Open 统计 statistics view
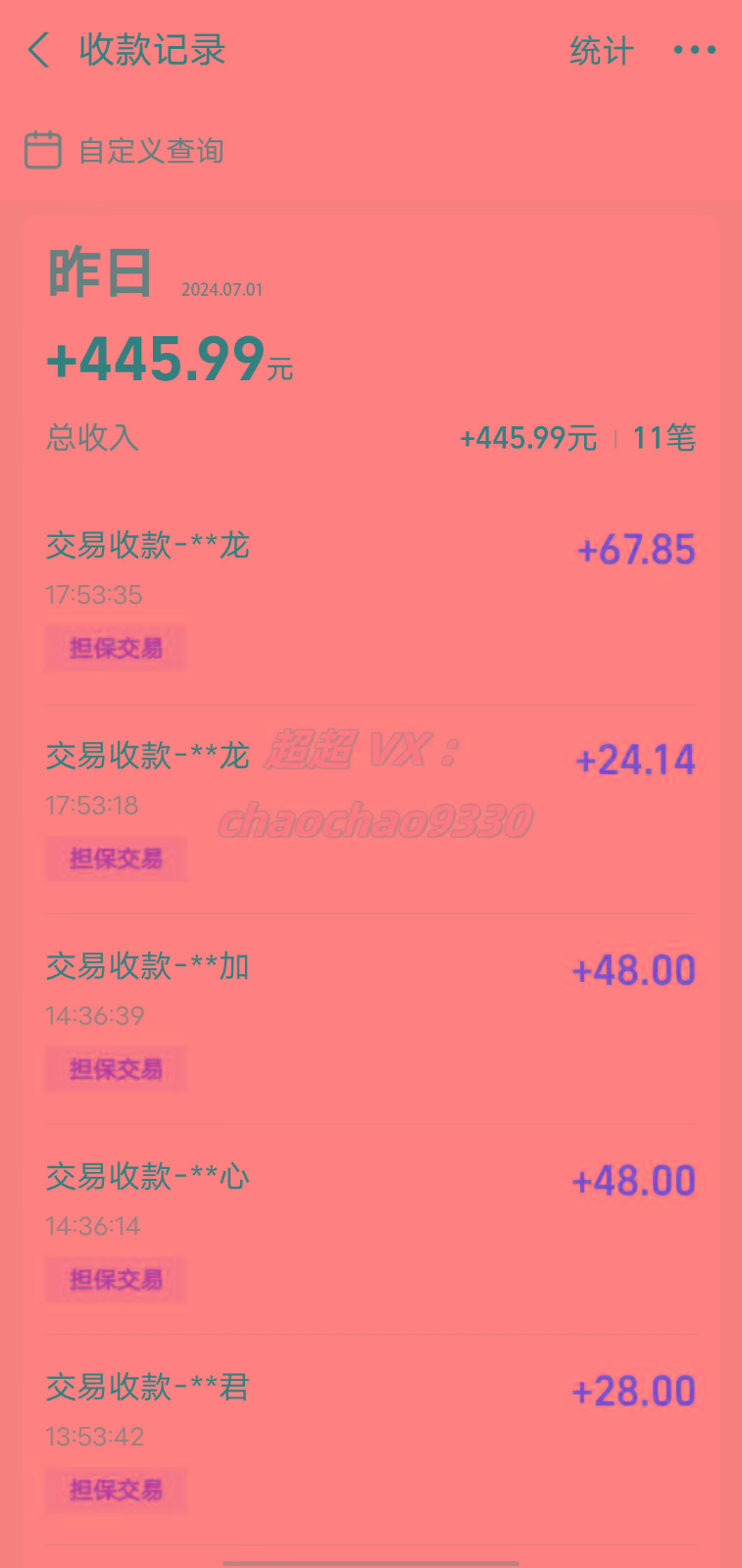The image size is (742, 1568). pos(601,50)
